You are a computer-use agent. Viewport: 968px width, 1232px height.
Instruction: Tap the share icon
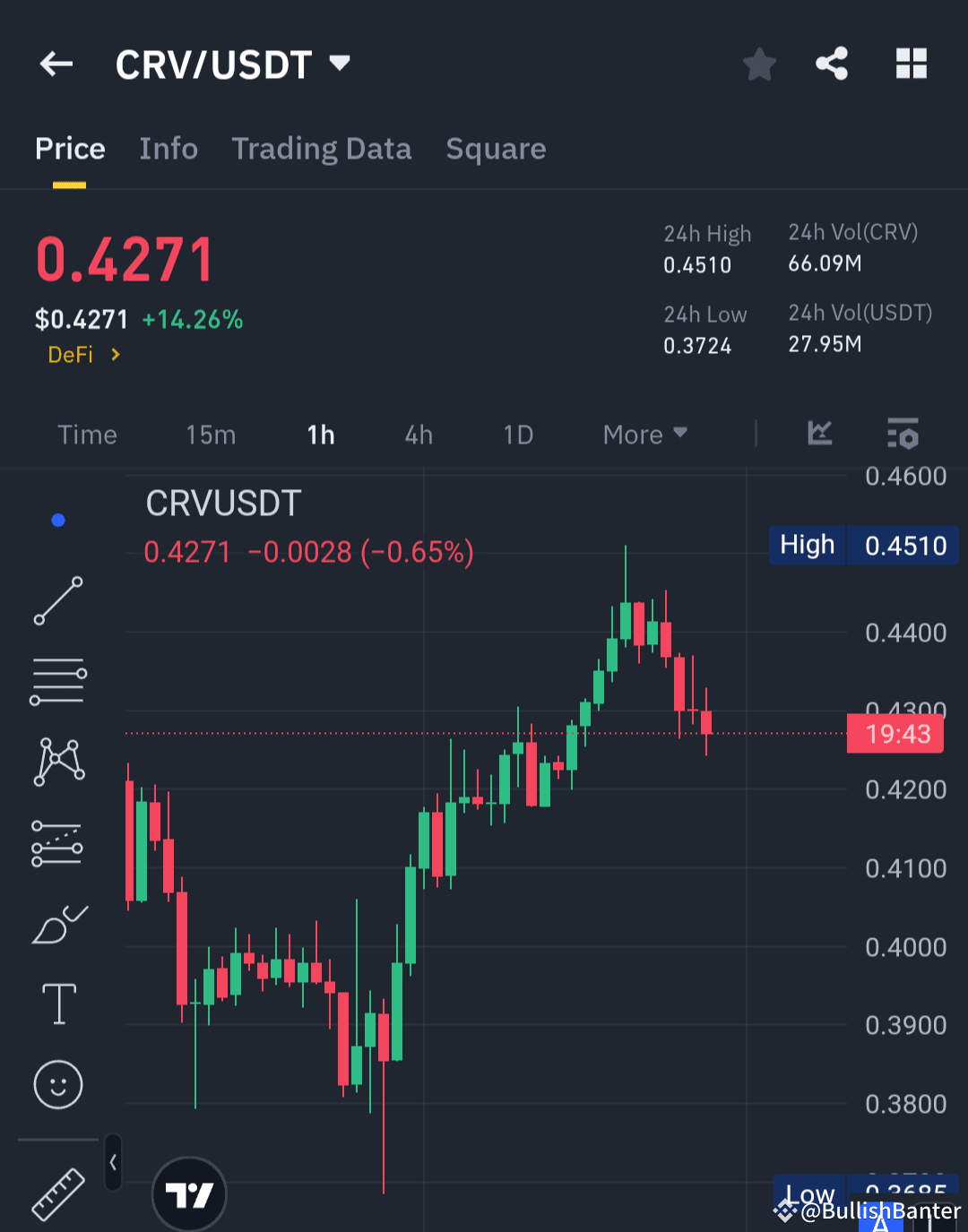point(832,64)
